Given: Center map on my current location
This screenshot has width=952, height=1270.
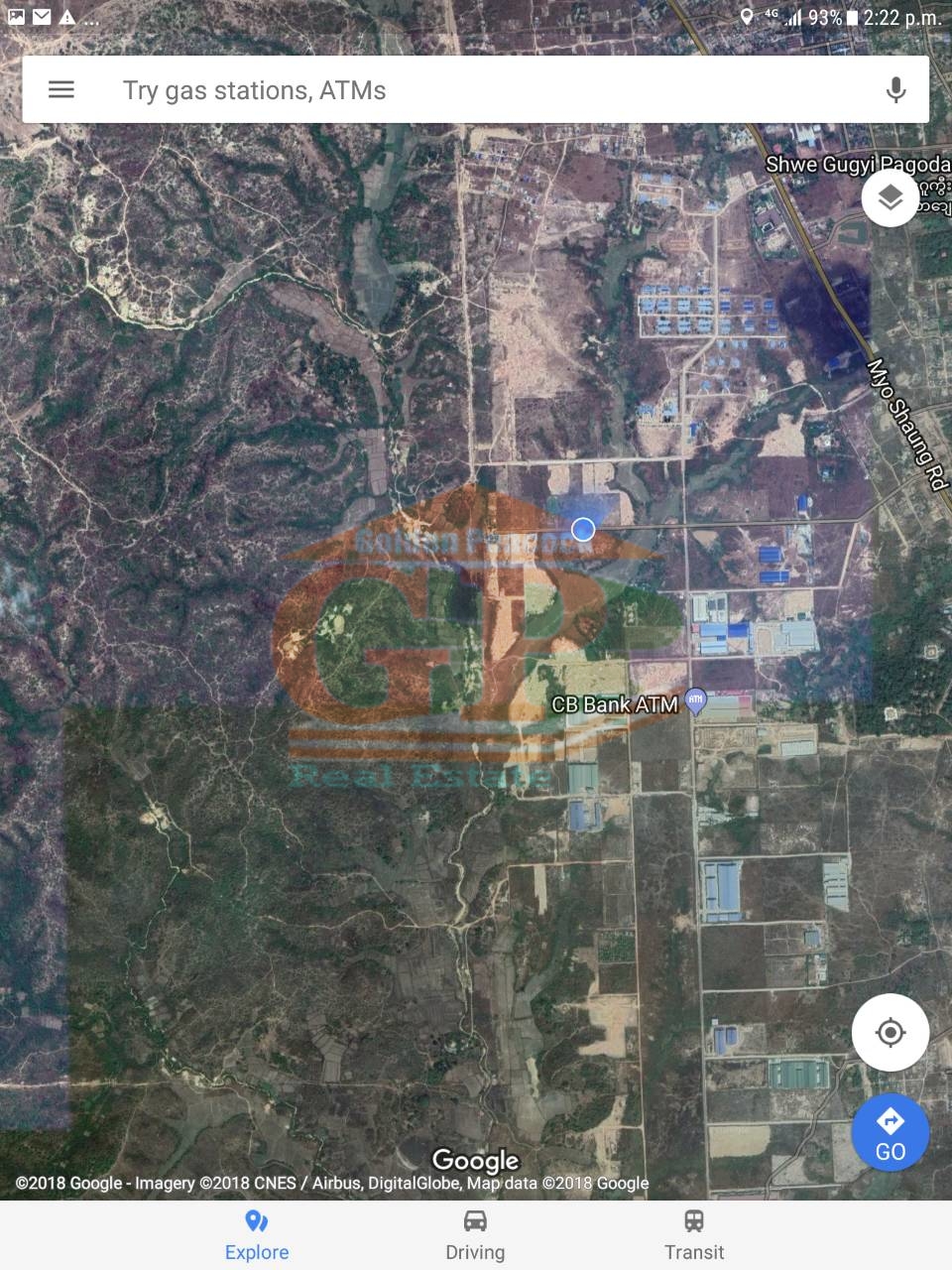Looking at the screenshot, I should (x=890, y=1032).
